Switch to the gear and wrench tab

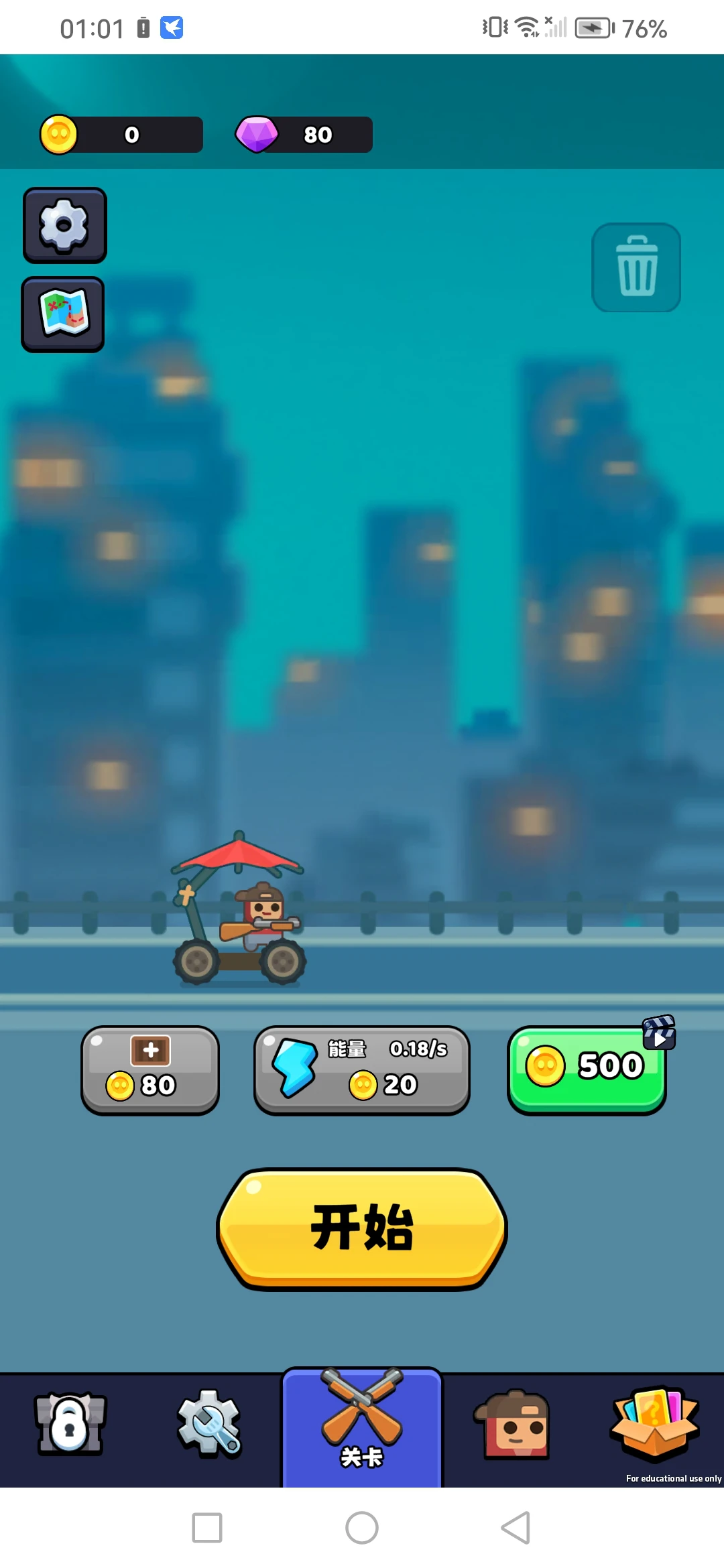209,1424
